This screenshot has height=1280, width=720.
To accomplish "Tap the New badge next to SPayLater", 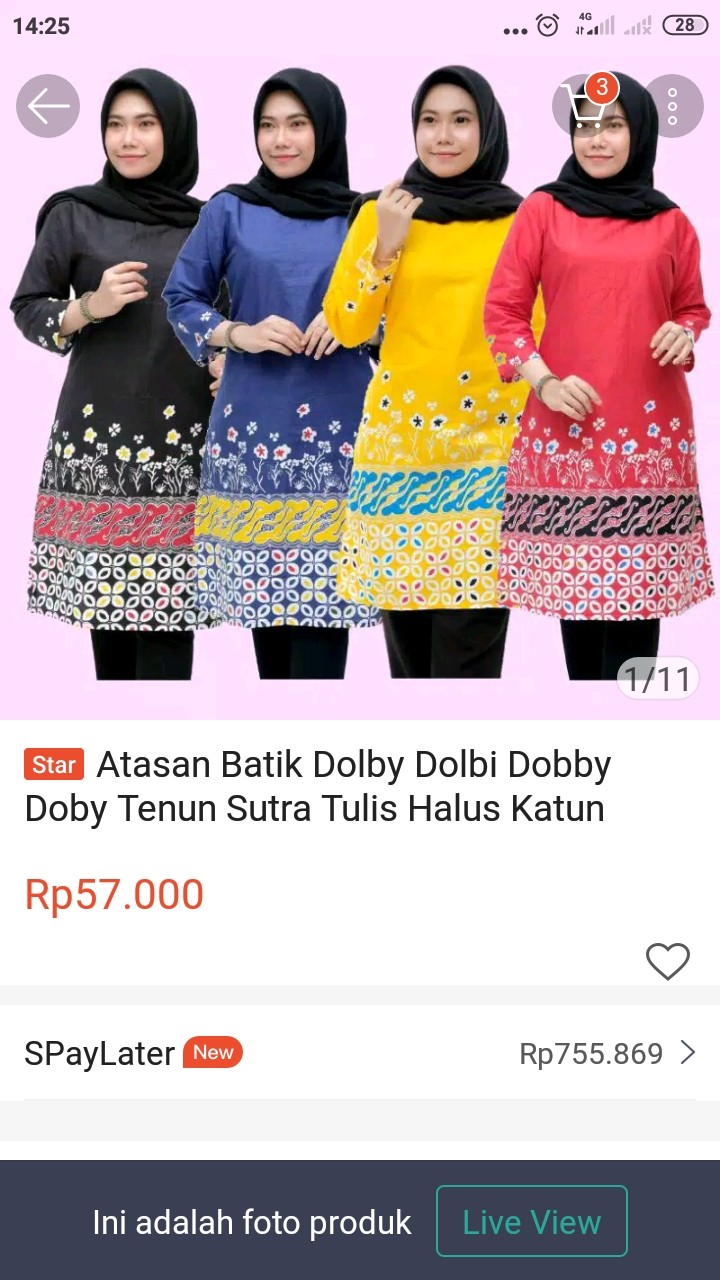I will [x=212, y=1053].
